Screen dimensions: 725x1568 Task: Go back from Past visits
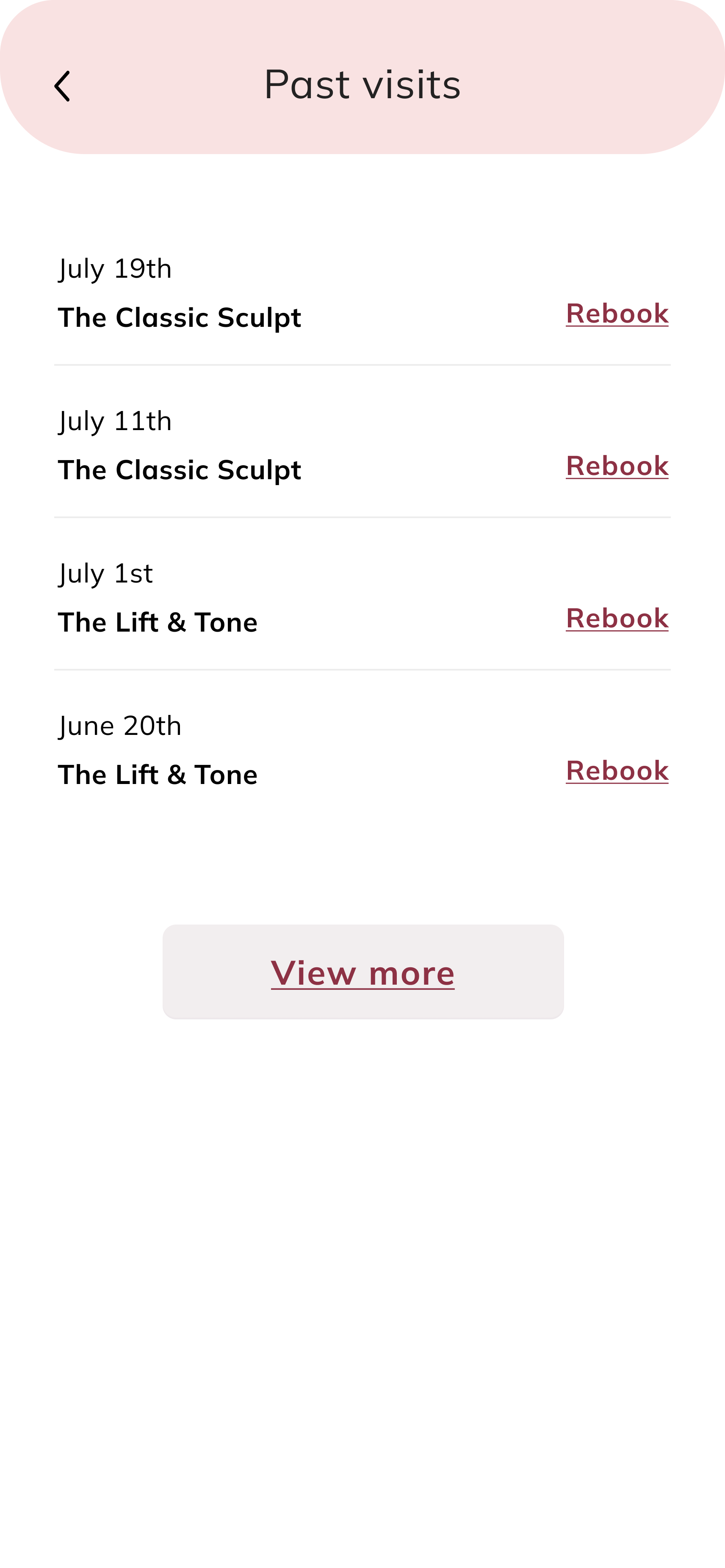click(x=62, y=86)
